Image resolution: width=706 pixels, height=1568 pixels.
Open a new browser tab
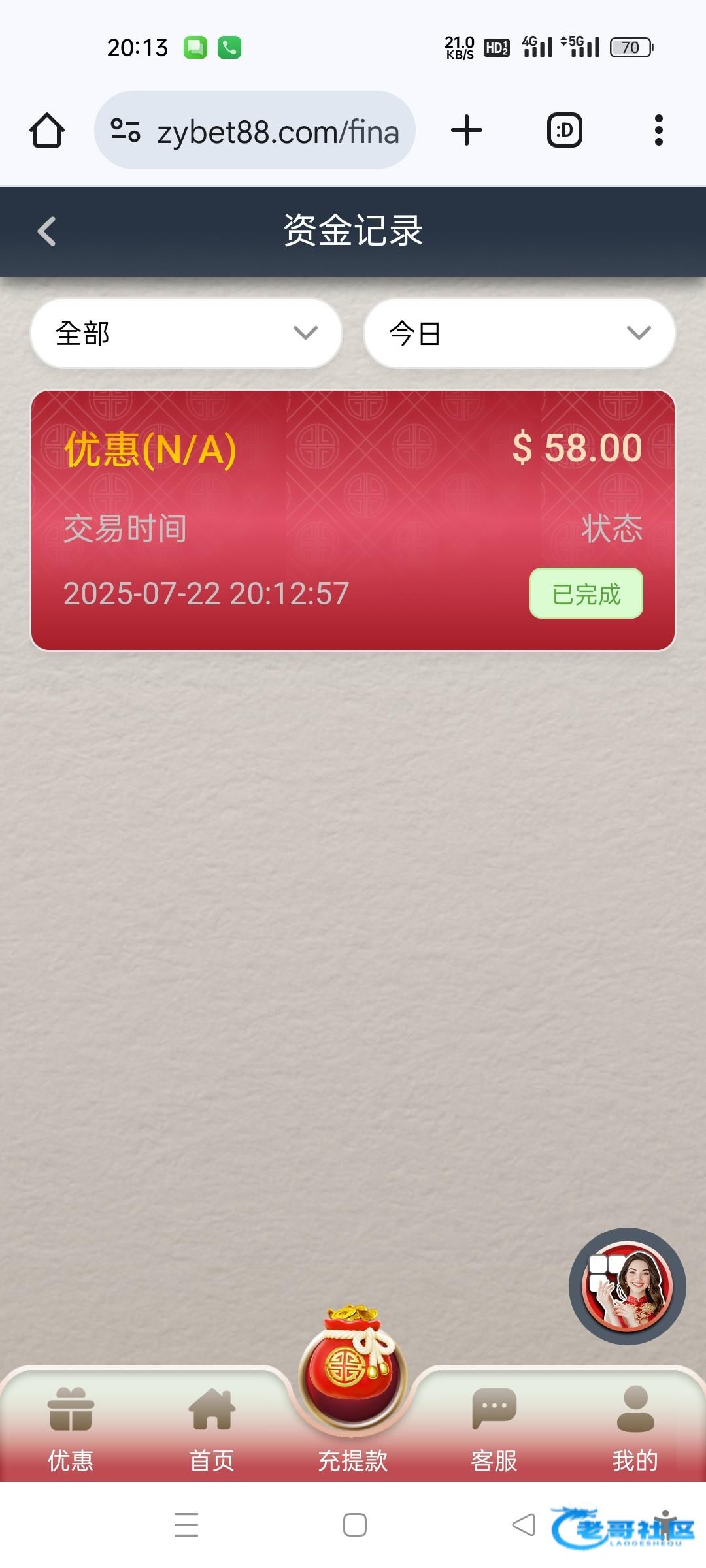point(467,130)
